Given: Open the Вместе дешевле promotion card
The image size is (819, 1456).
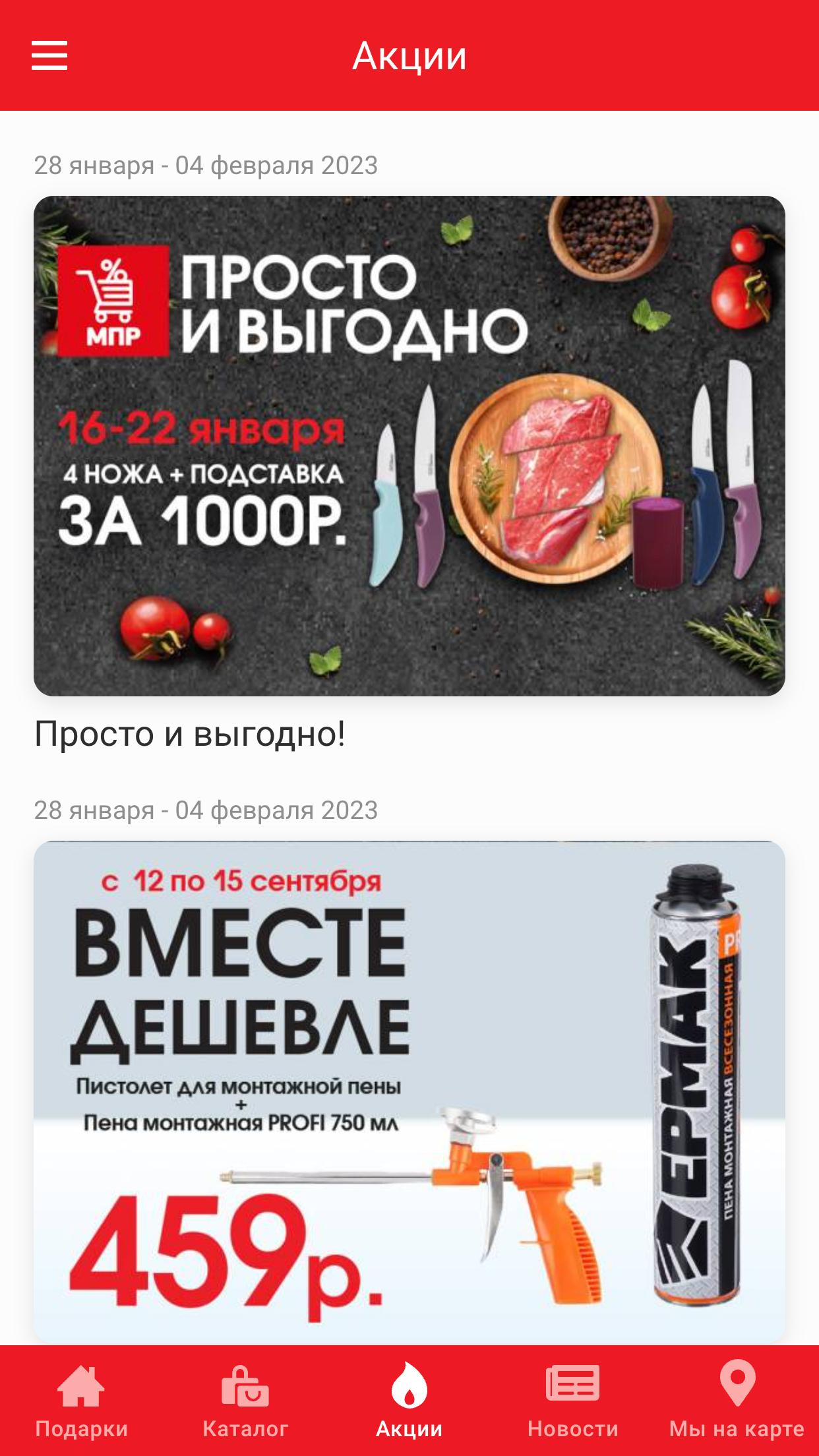Looking at the screenshot, I should [x=409, y=1091].
